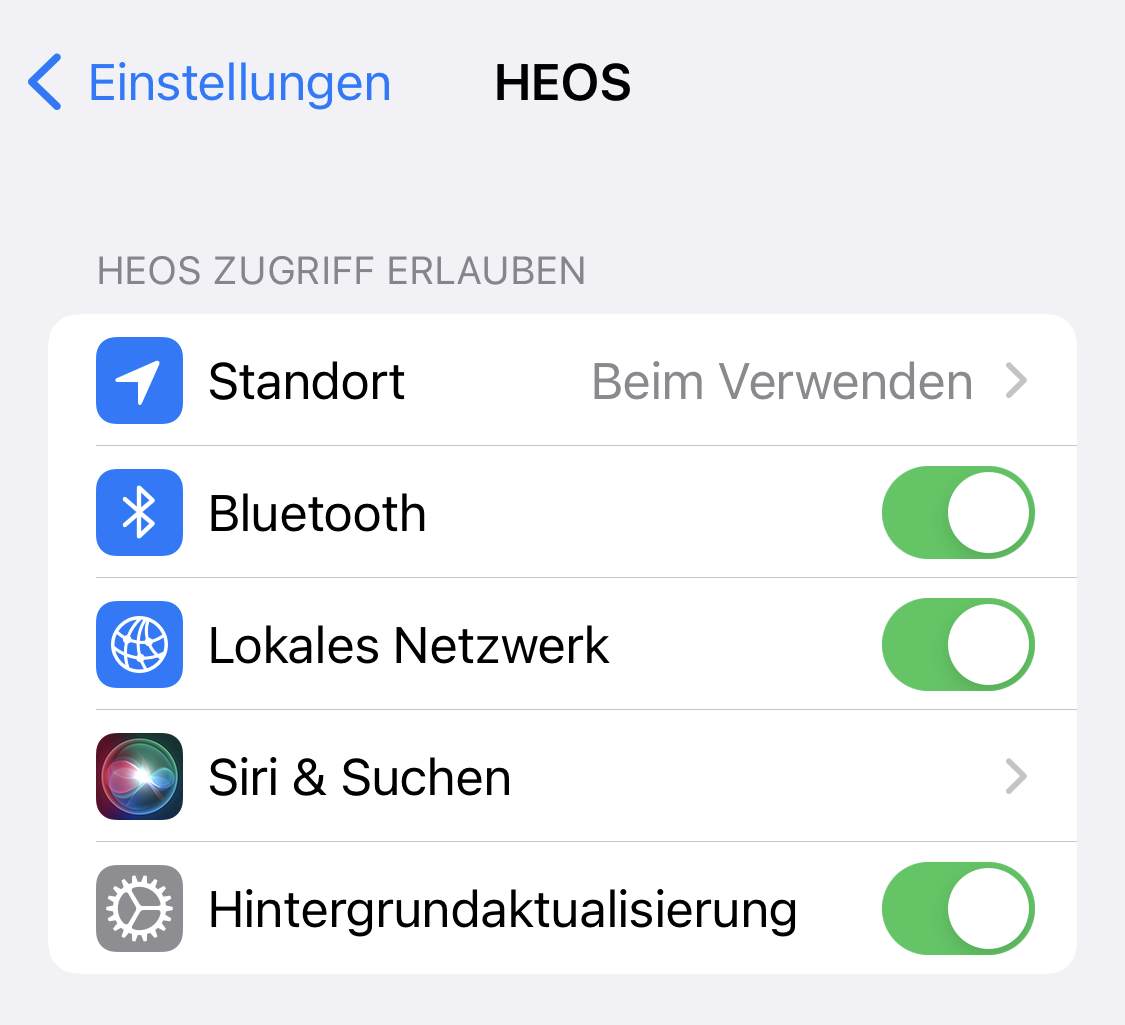This screenshot has width=1125, height=1025.
Task: Turn off Bluetooth access for HEOS
Action: tap(957, 513)
